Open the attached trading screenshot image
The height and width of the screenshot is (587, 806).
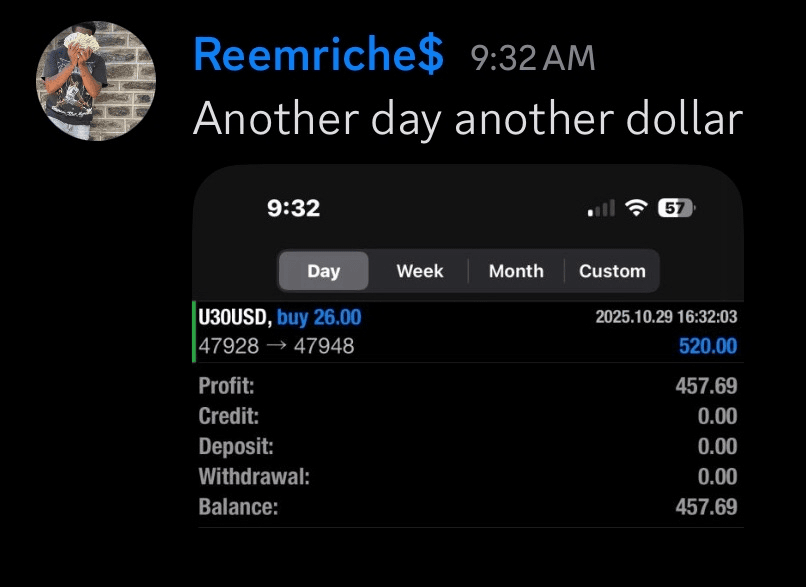coord(468,350)
